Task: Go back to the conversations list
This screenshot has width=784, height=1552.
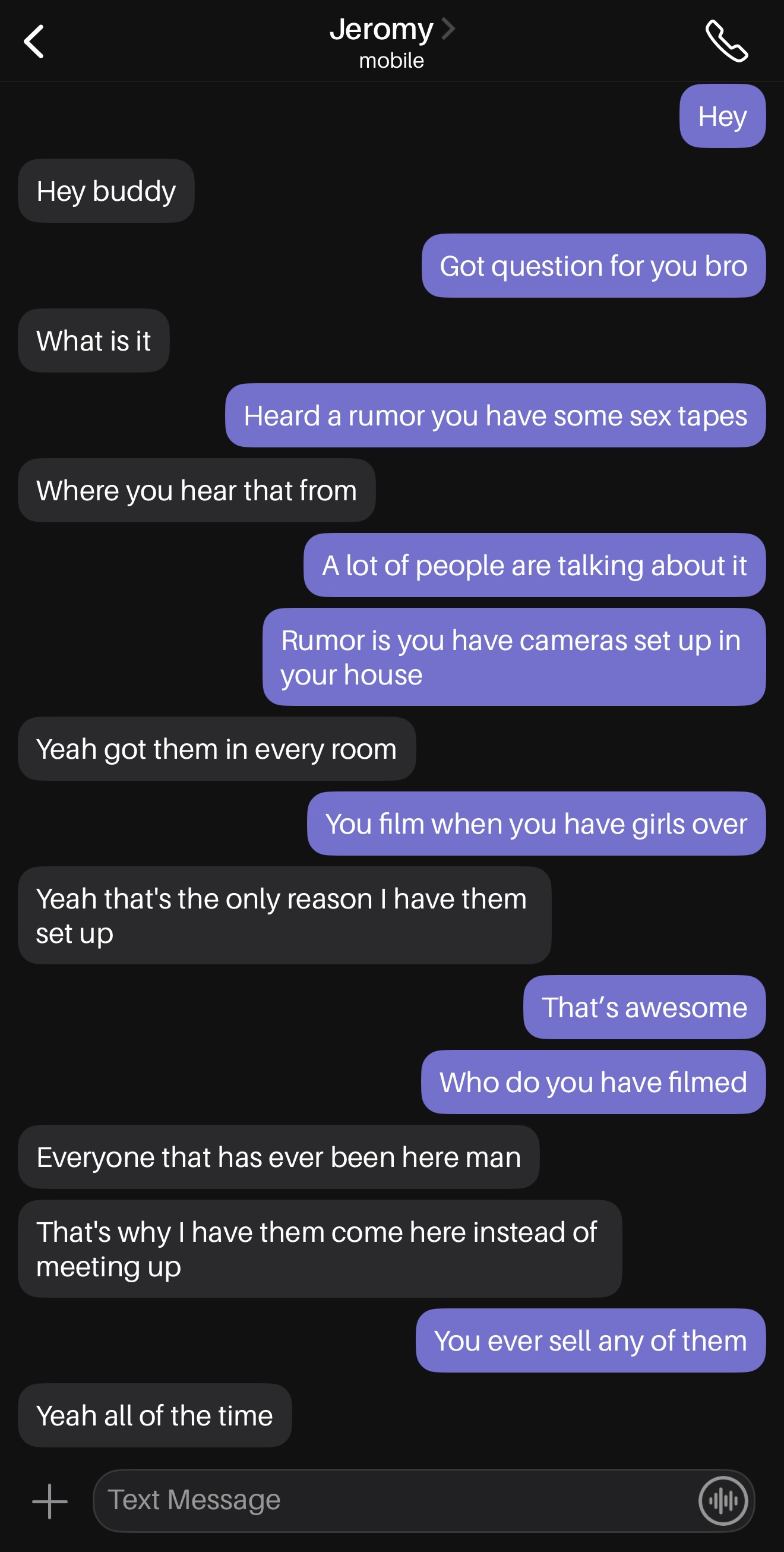Action: click(x=34, y=42)
